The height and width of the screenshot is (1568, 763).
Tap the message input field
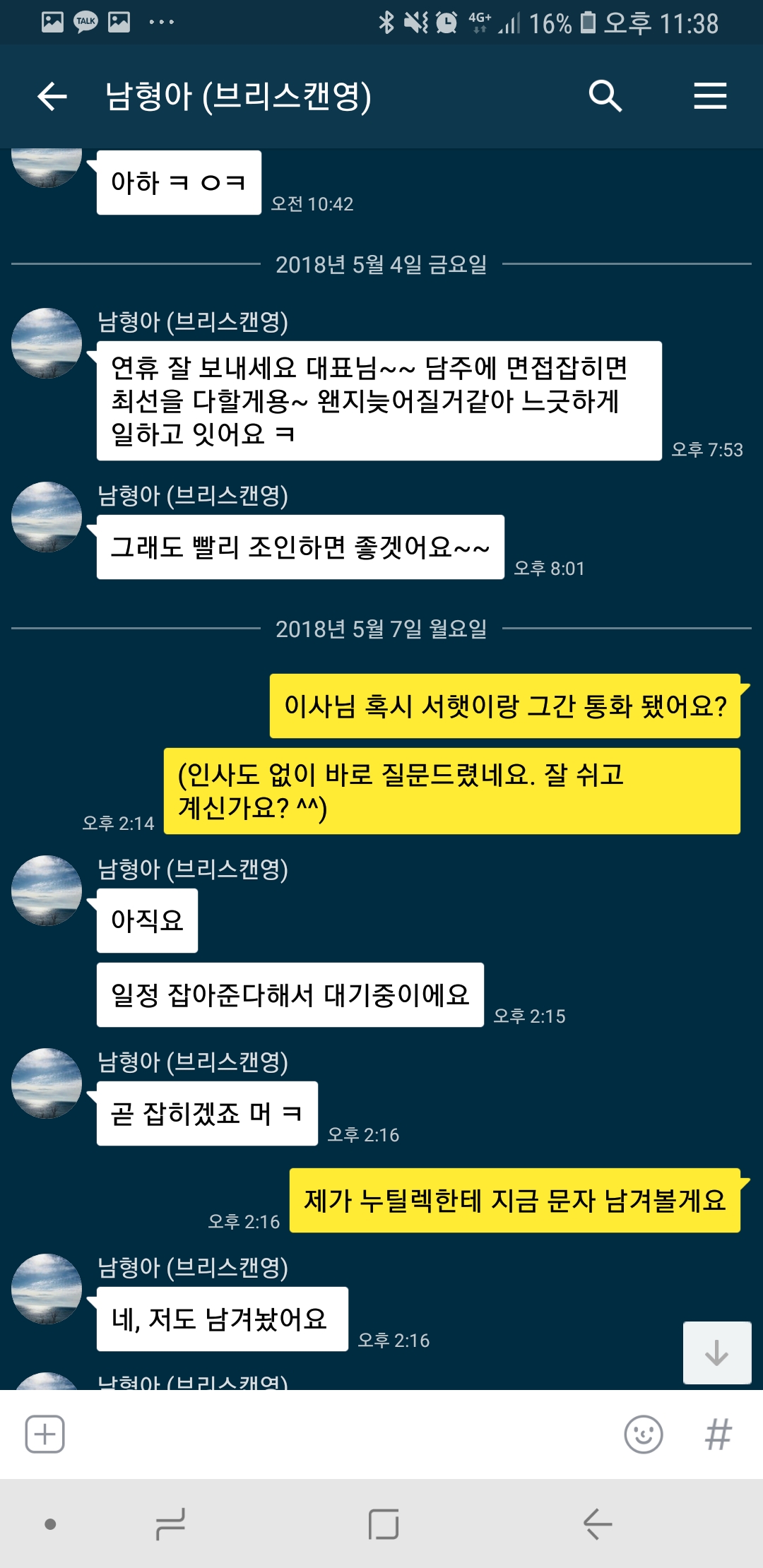tap(339, 1435)
